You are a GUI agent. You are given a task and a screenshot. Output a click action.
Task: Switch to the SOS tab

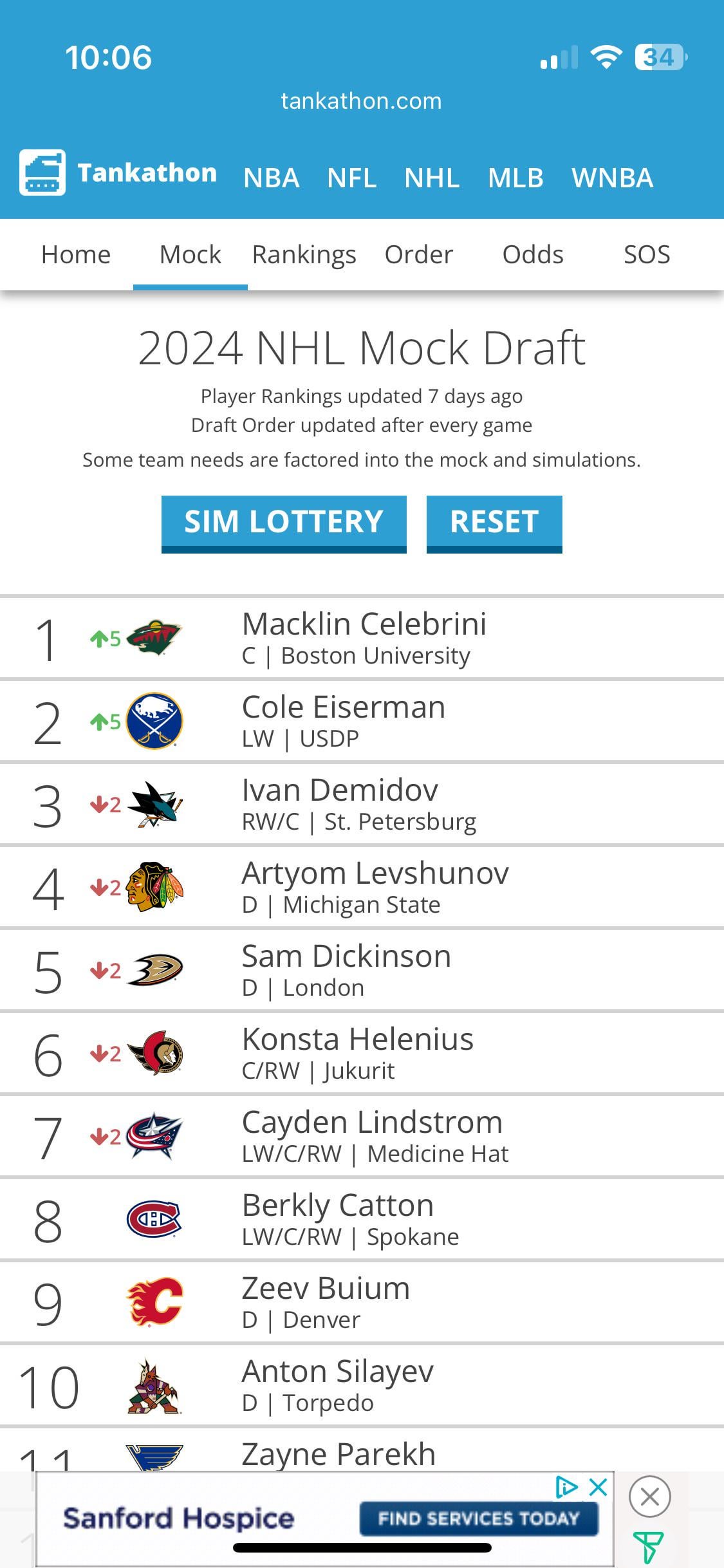(x=647, y=254)
